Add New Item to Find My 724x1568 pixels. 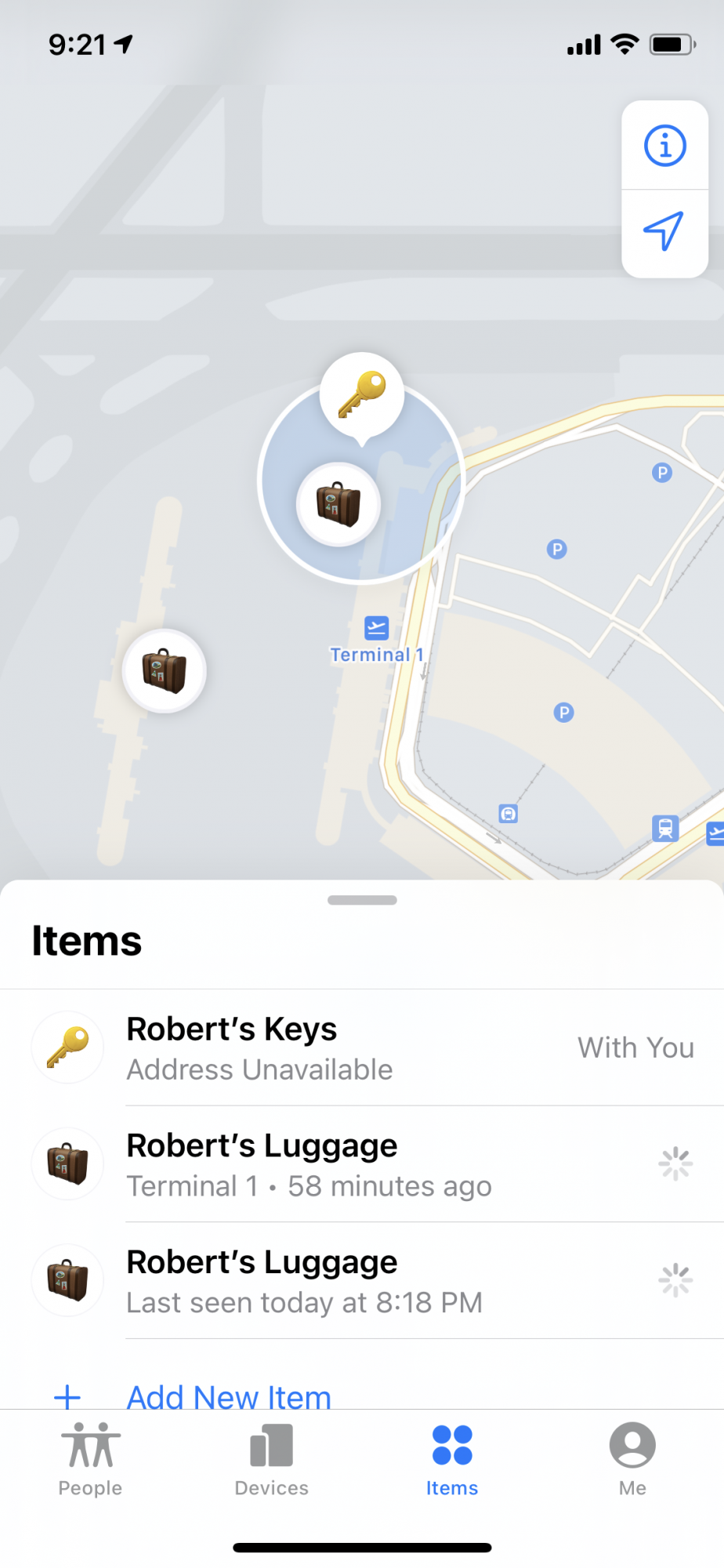228,1396
